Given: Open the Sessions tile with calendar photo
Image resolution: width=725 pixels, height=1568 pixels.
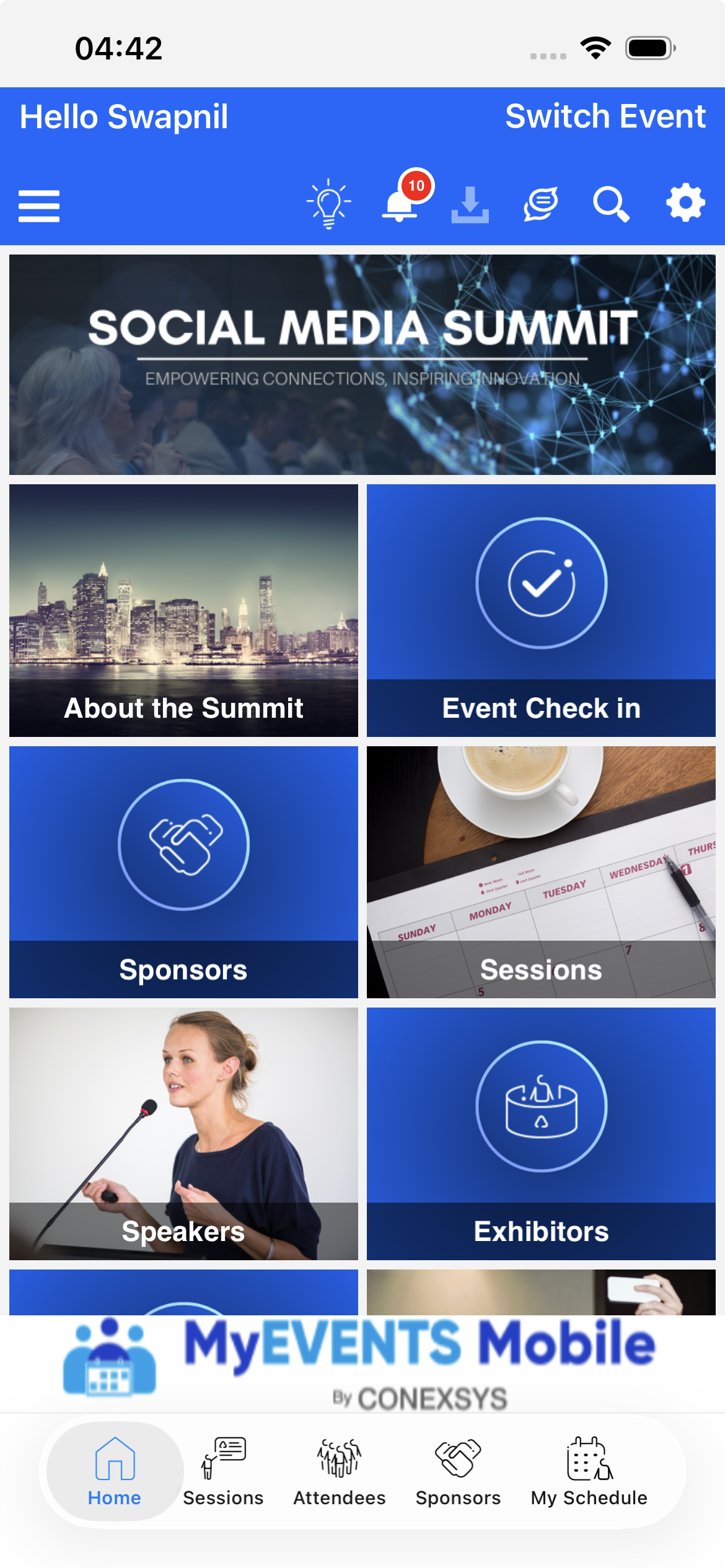Looking at the screenshot, I should (x=541, y=872).
